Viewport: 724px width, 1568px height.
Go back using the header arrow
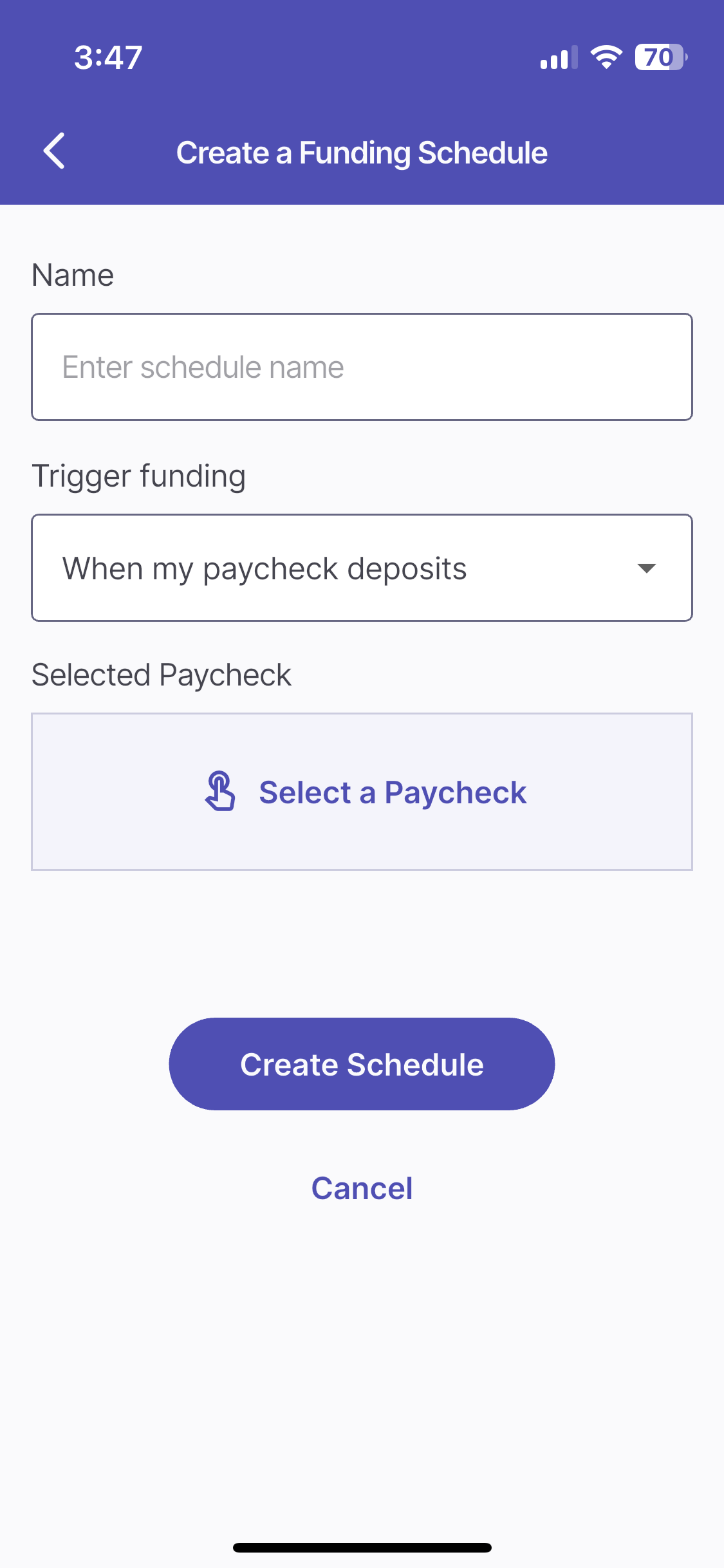(x=54, y=151)
